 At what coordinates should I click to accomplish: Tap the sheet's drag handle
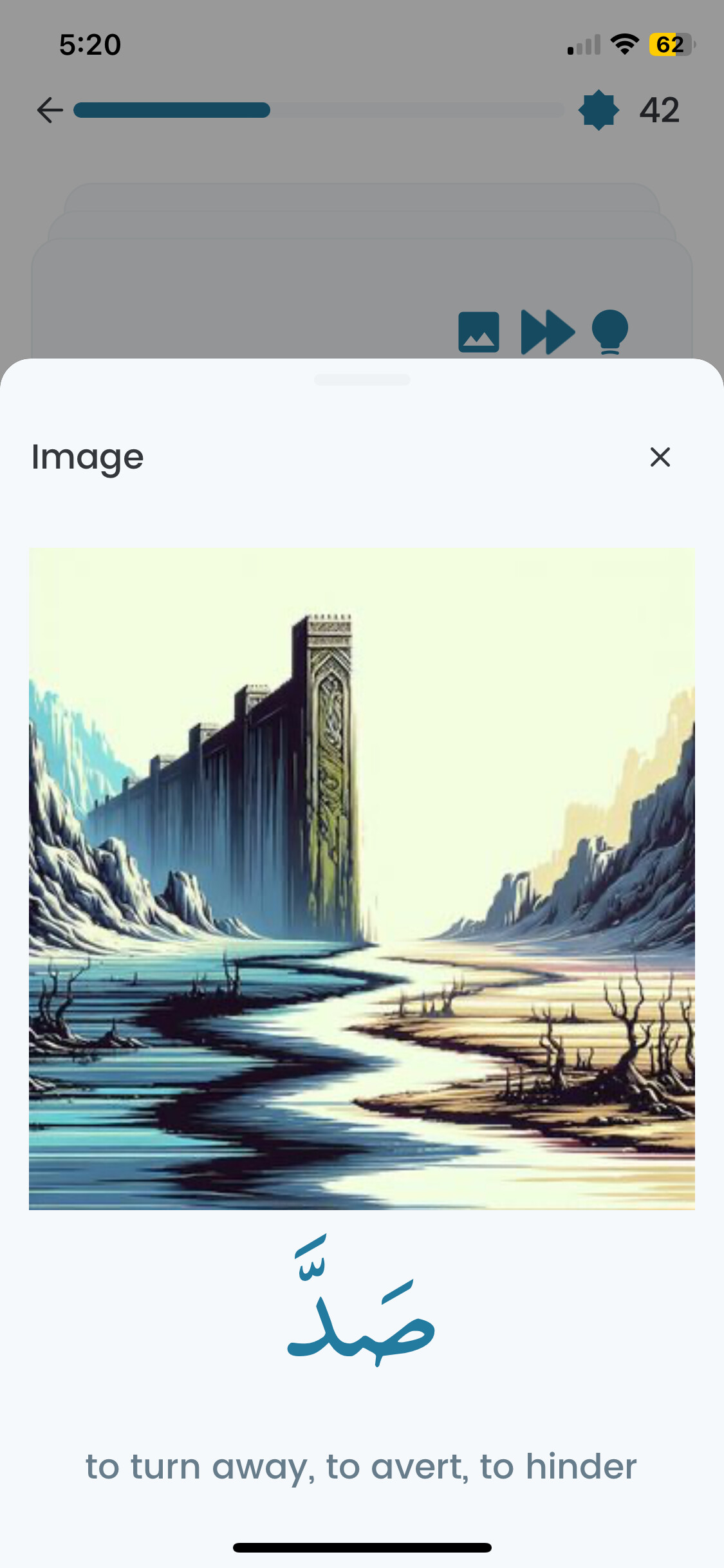point(362,380)
